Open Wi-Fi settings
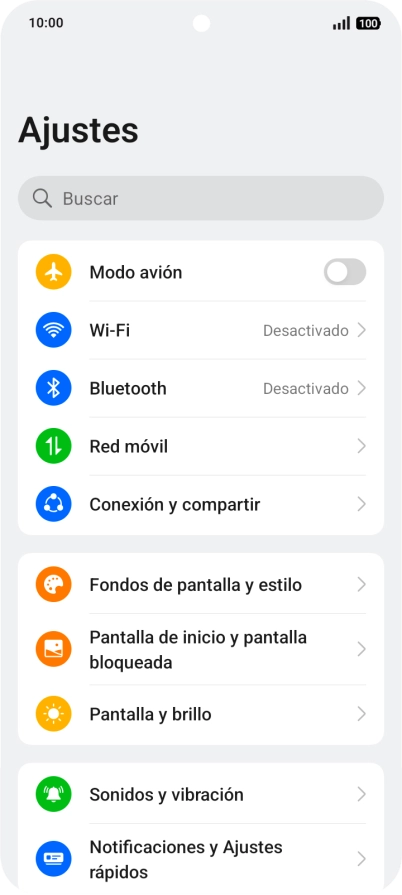Viewport: 402px width, 895px height. click(201, 330)
